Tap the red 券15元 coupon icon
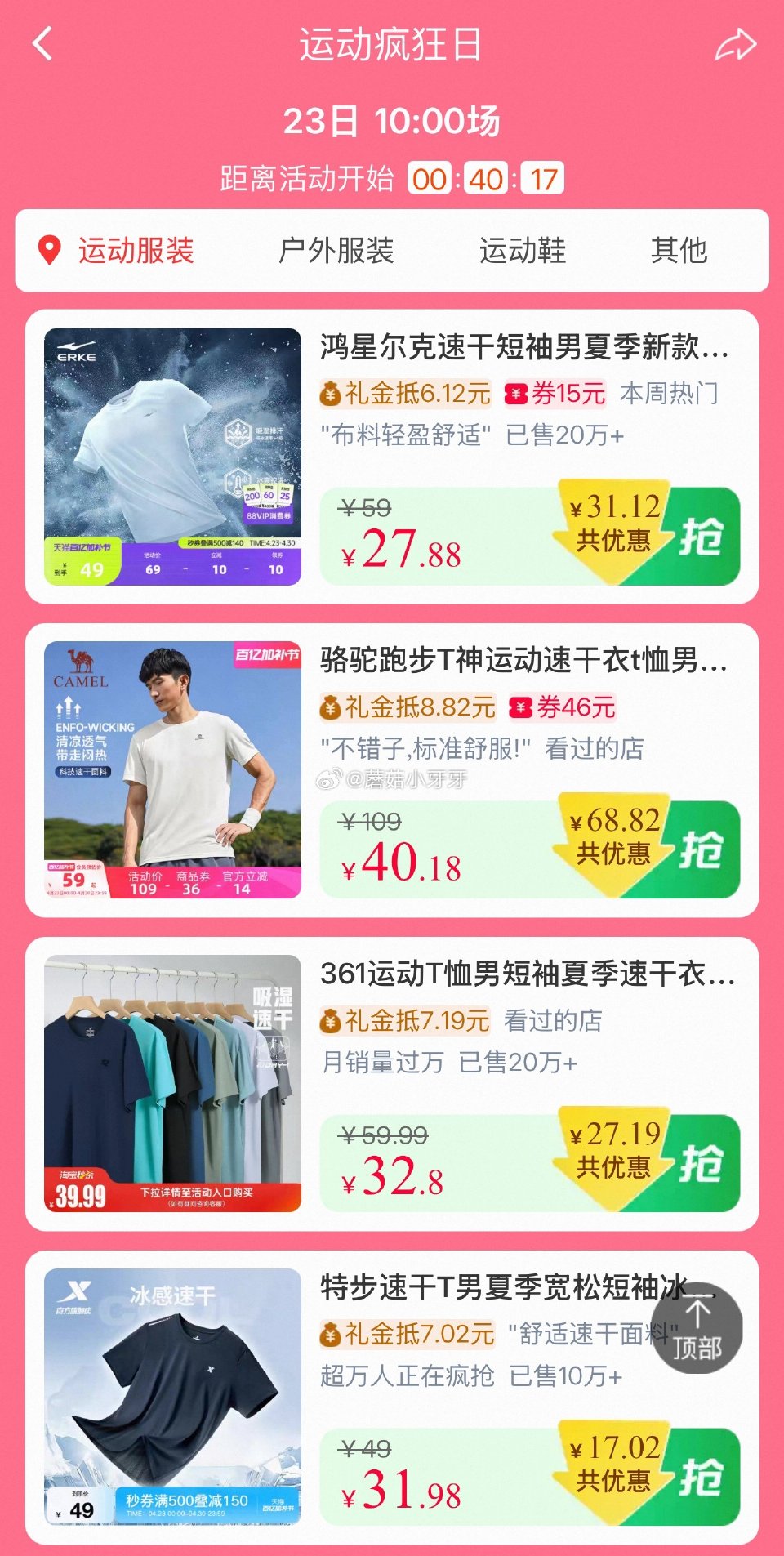Viewport: 784px width, 1556px height. click(514, 394)
